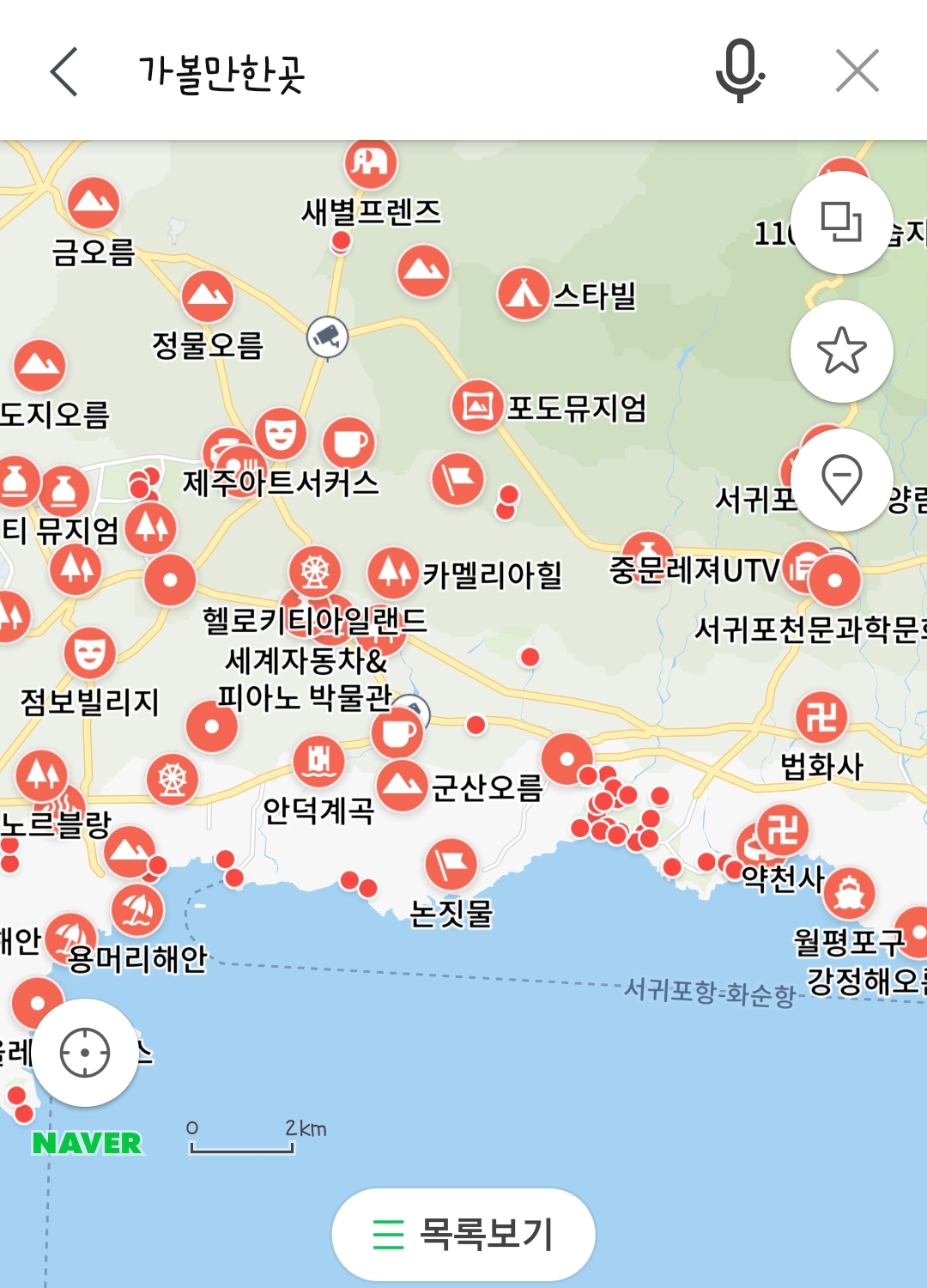Toggle the star favorites panel
This screenshot has height=1288, width=927.
842,349
